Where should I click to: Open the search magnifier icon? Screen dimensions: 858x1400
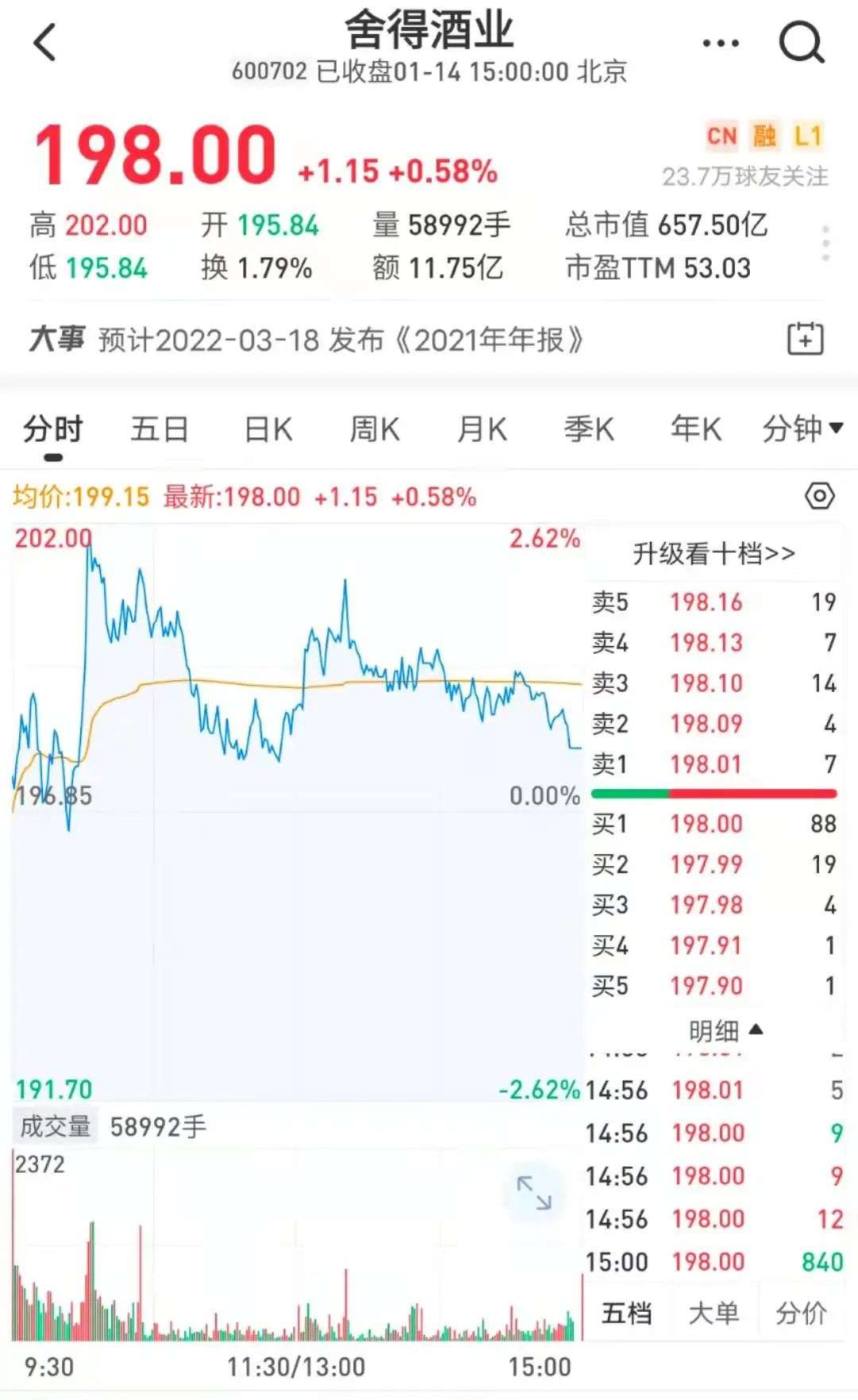(x=801, y=43)
